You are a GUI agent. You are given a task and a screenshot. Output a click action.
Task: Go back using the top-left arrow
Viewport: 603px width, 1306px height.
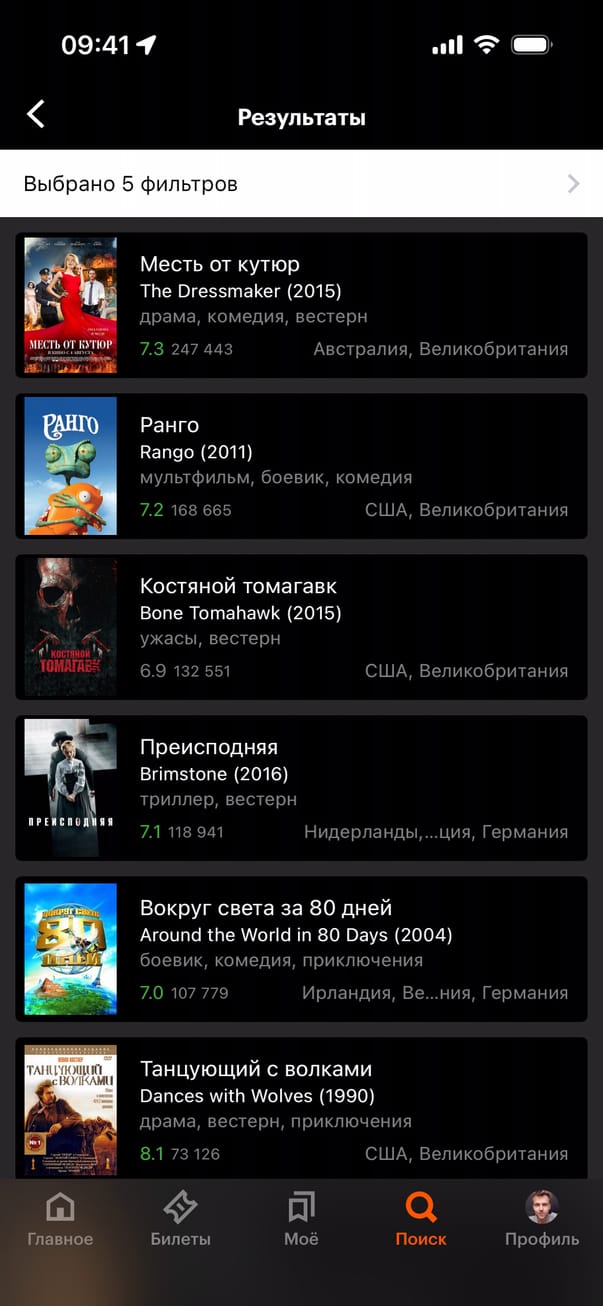pyautogui.click(x=36, y=115)
